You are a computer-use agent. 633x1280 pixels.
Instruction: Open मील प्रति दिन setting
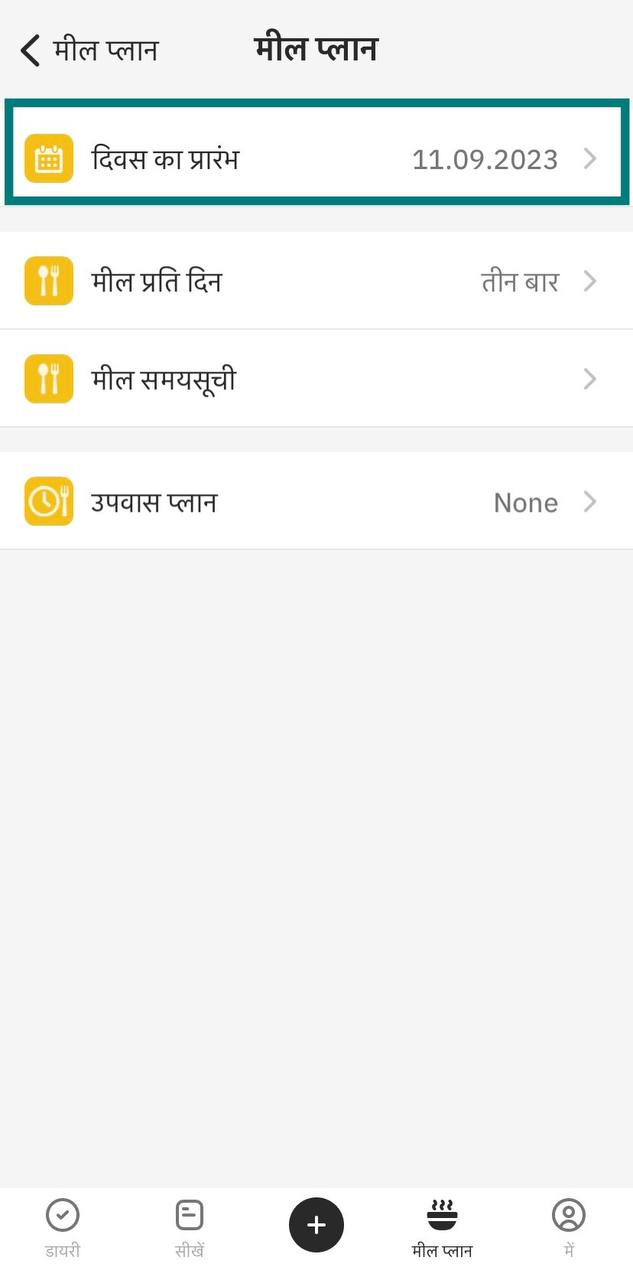pyautogui.click(x=316, y=281)
